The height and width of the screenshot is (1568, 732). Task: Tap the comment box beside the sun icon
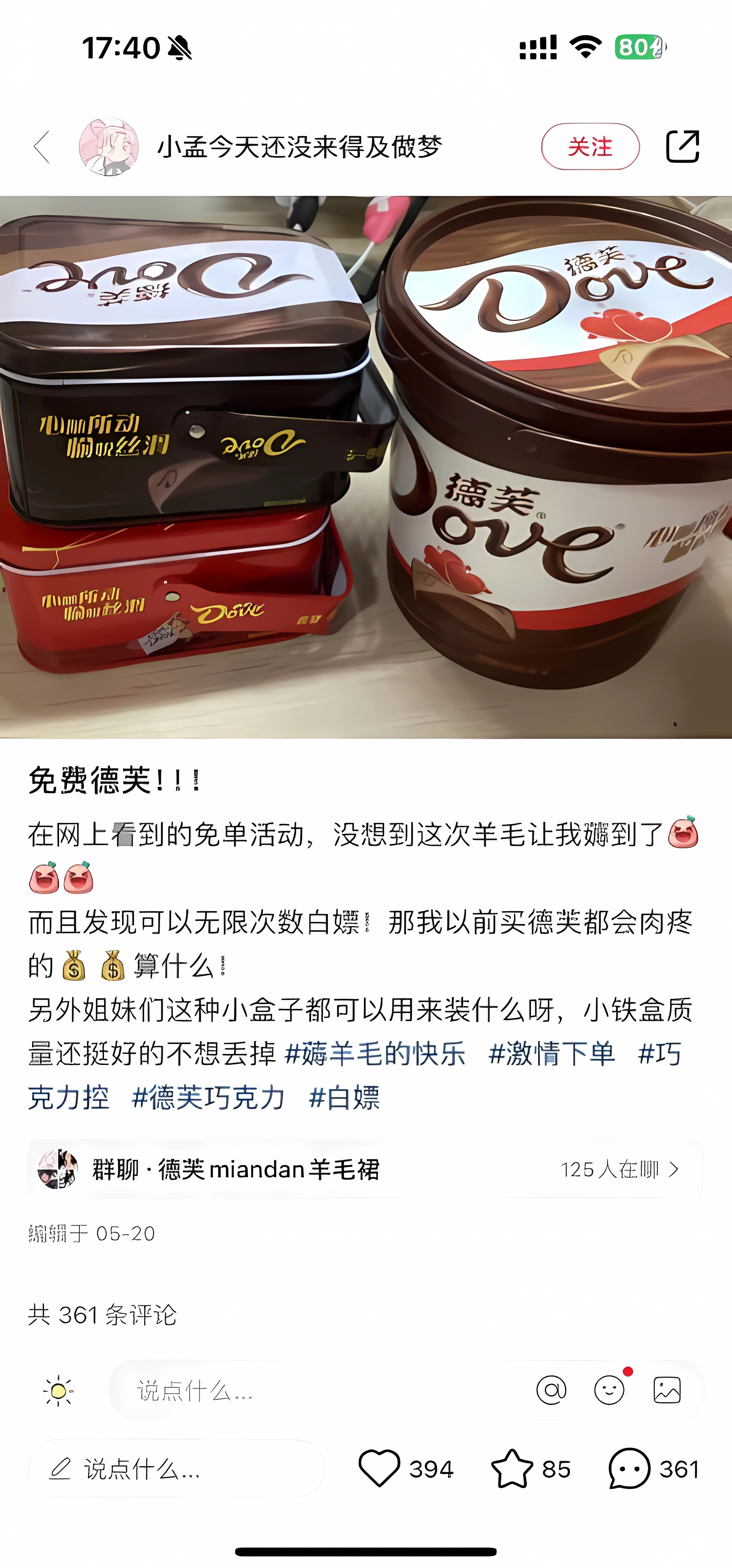pyautogui.click(x=305, y=1391)
